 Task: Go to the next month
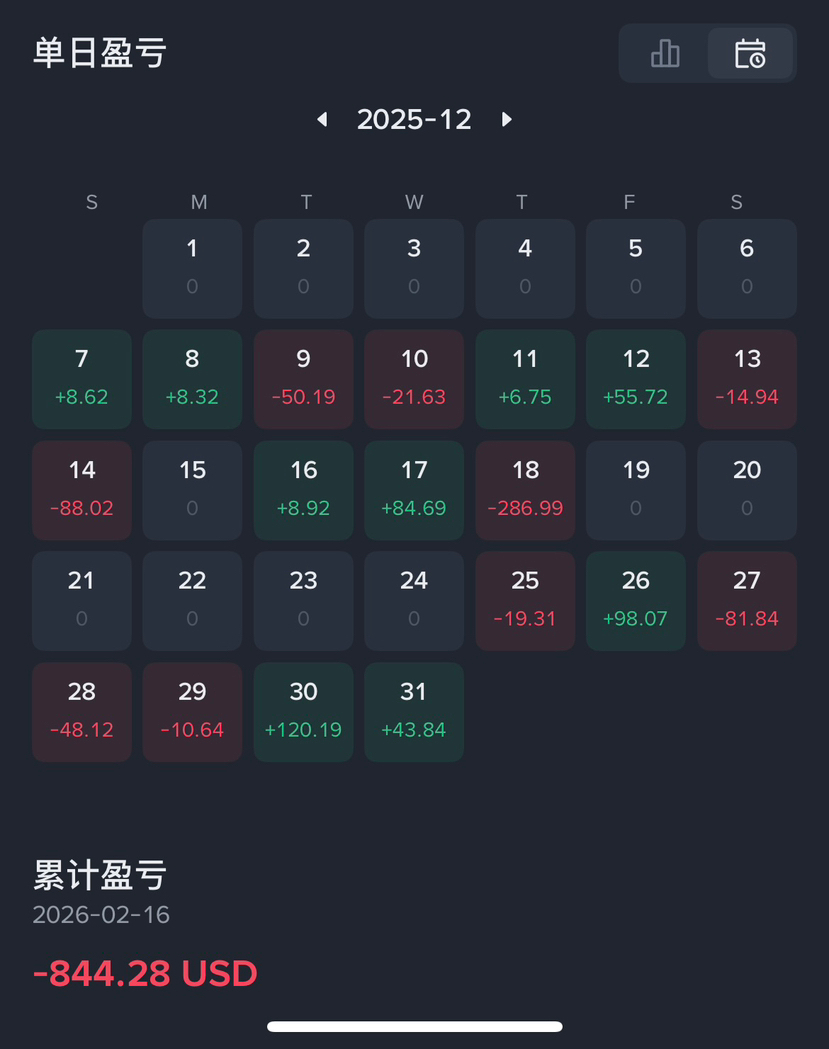507,120
